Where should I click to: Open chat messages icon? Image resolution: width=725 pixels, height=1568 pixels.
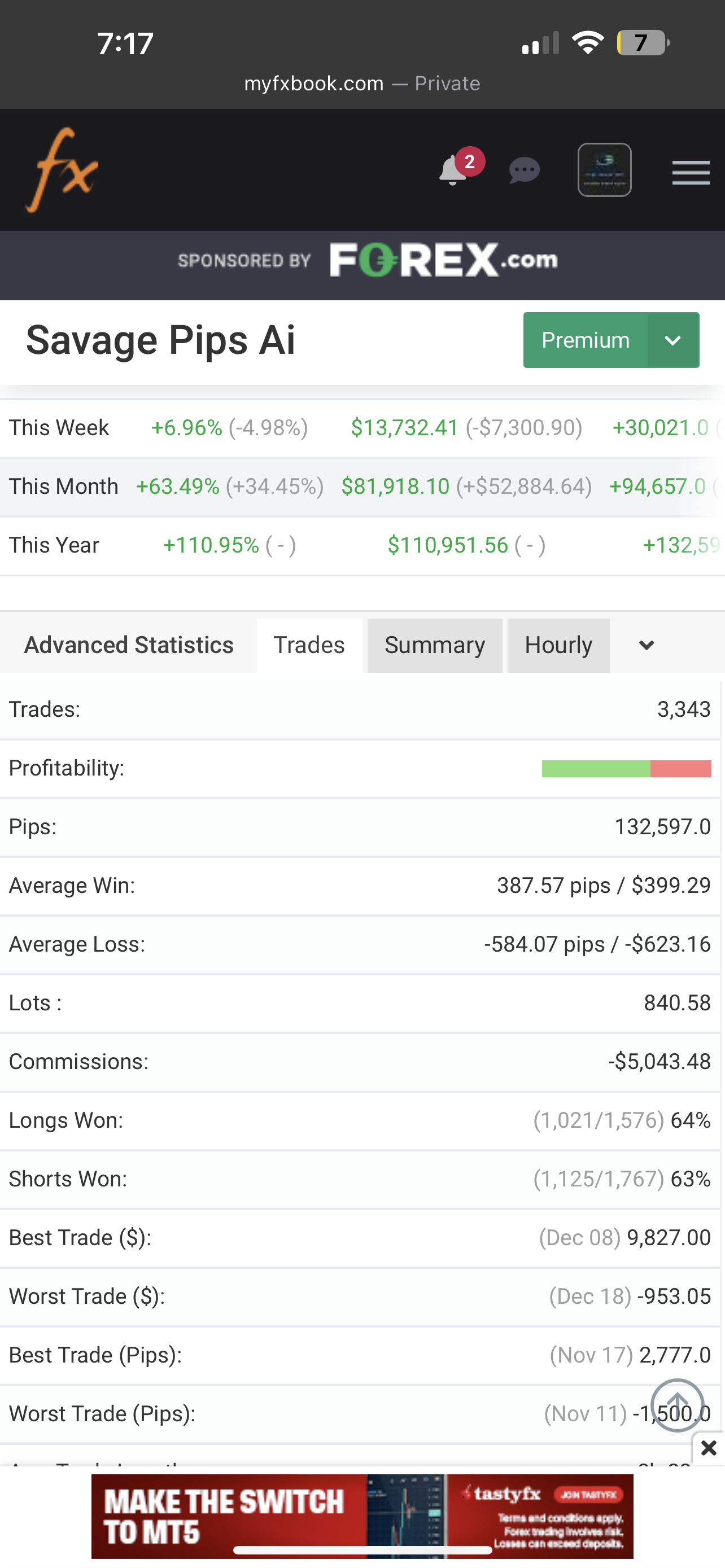point(523,170)
